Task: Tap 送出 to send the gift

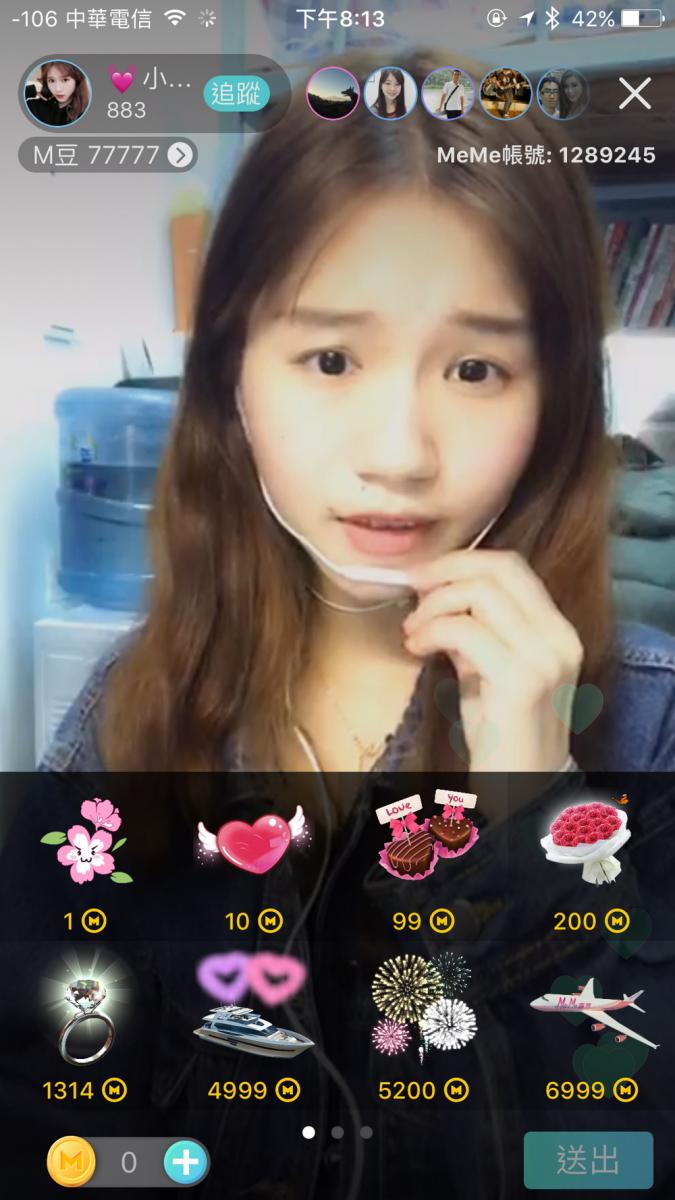Action: tap(588, 1161)
